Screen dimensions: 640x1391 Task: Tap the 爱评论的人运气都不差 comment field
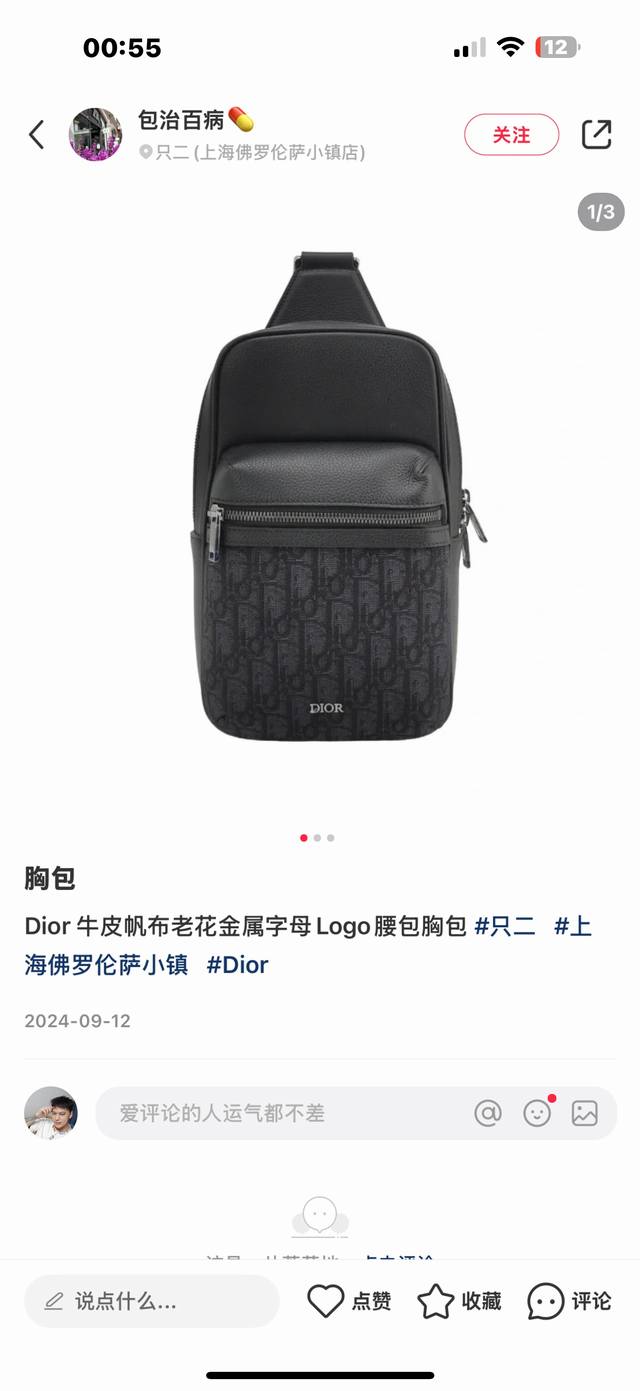(x=280, y=1113)
